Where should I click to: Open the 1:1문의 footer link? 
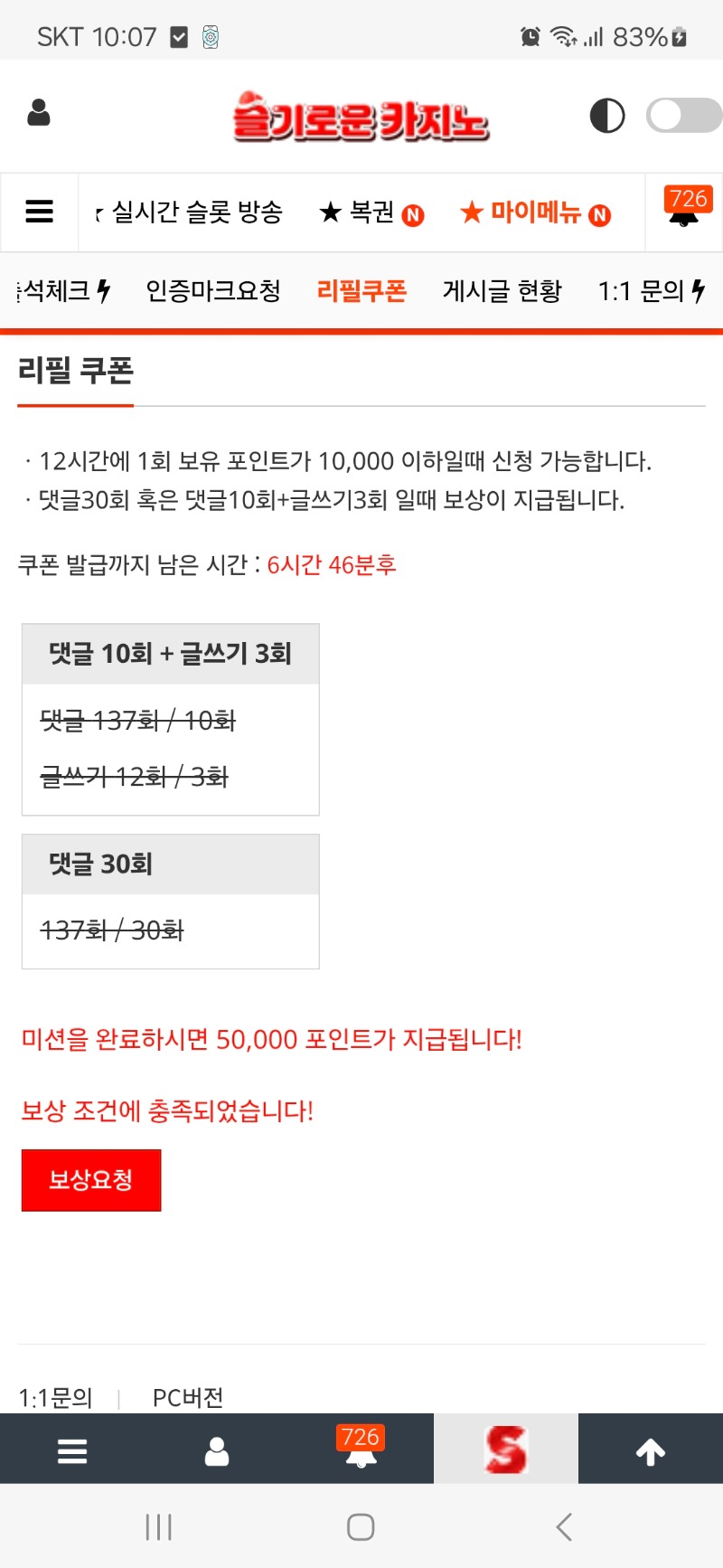(56, 1398)
